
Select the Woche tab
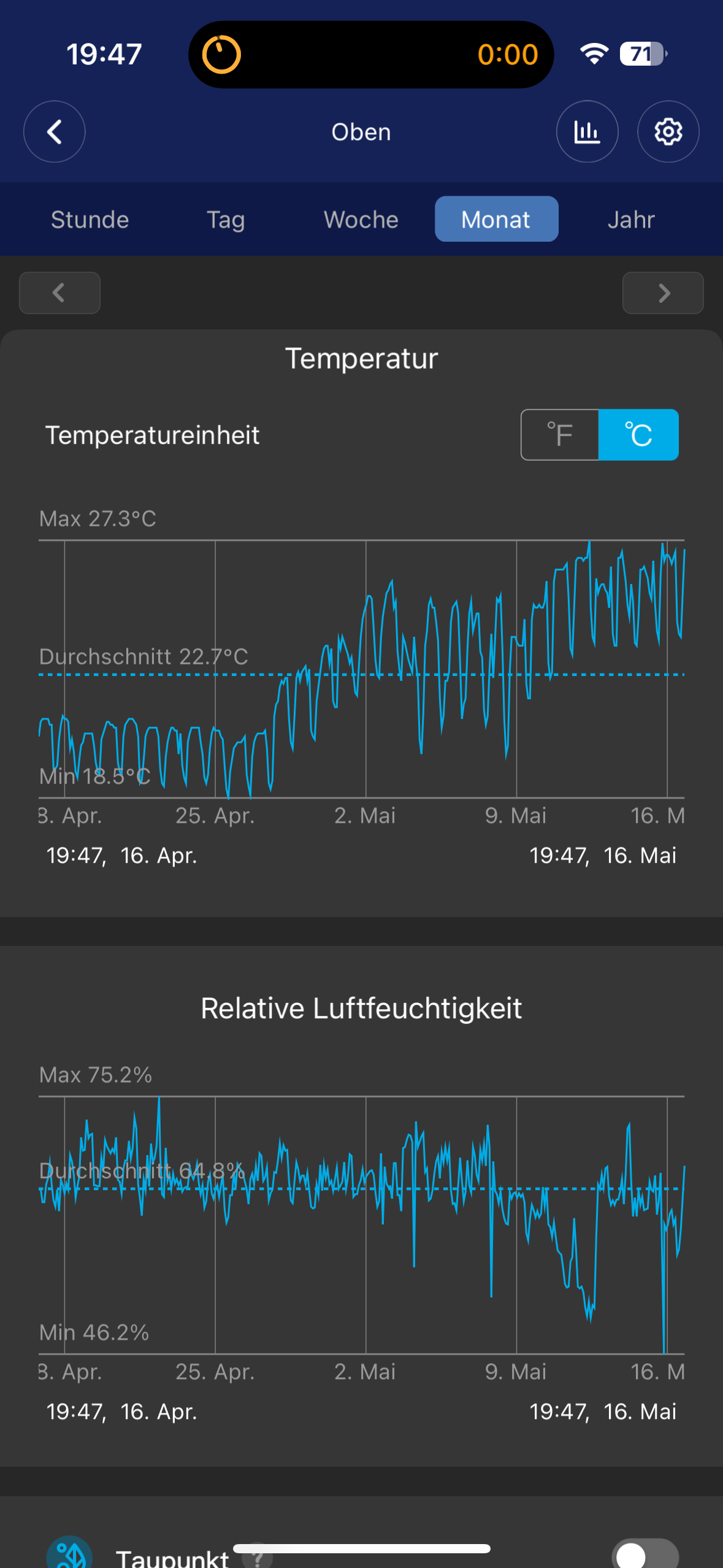coord(361,220)
